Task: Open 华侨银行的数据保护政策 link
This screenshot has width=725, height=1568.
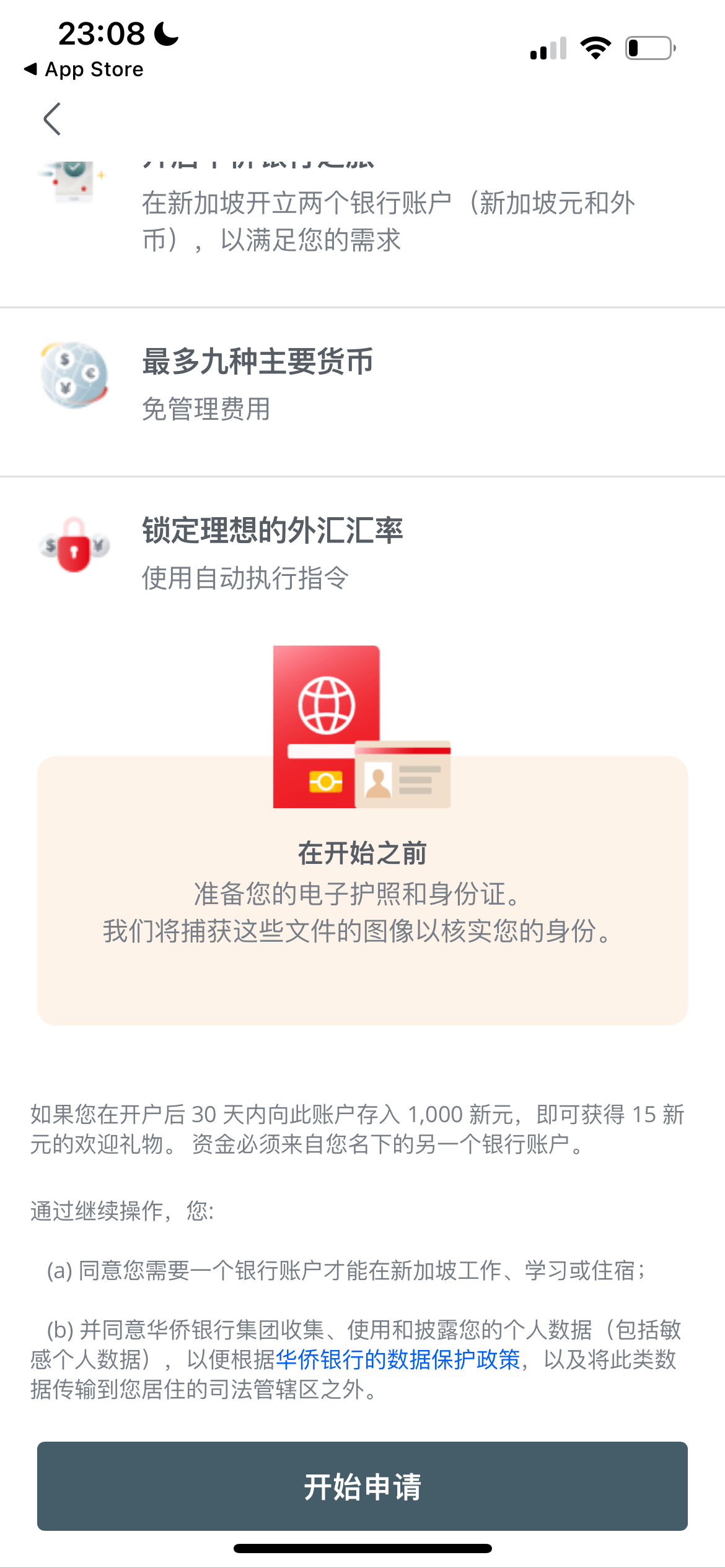Action: pos(398,1359)
